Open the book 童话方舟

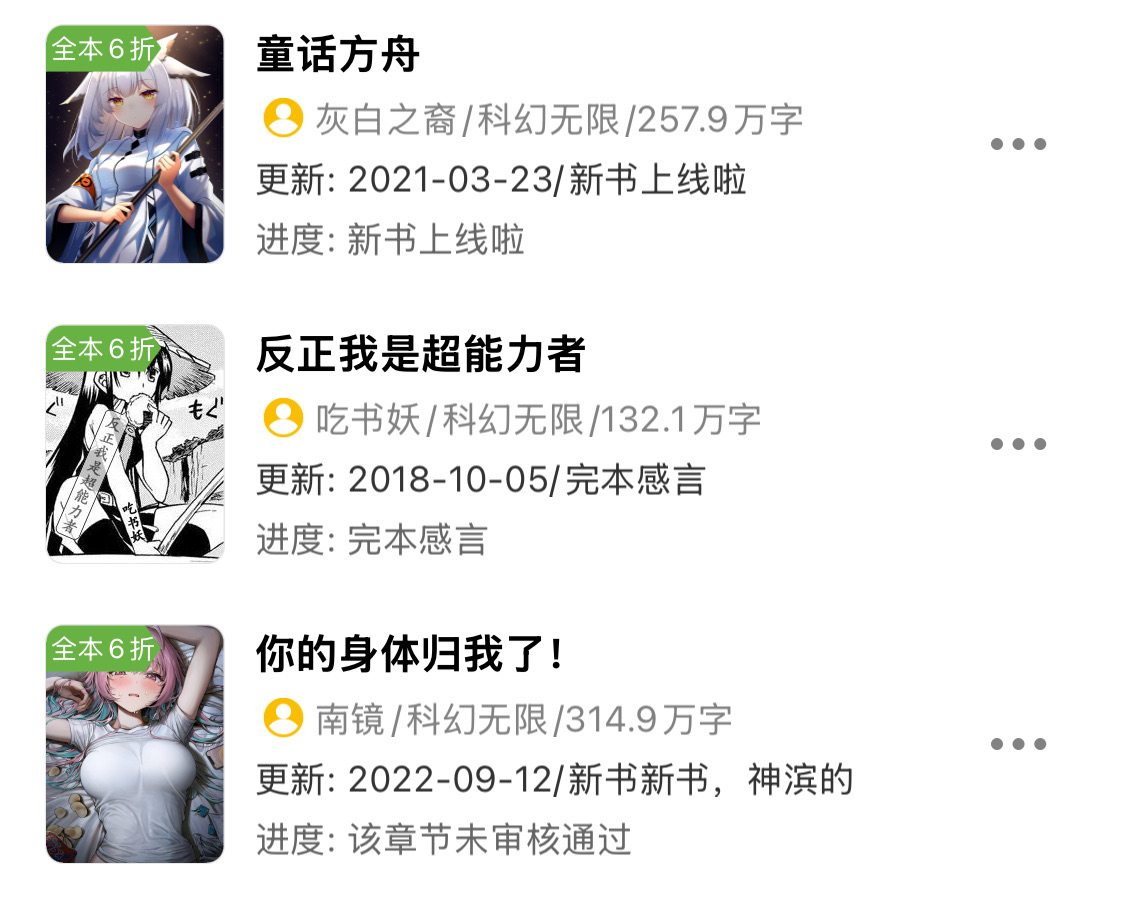tap(338, 54)
